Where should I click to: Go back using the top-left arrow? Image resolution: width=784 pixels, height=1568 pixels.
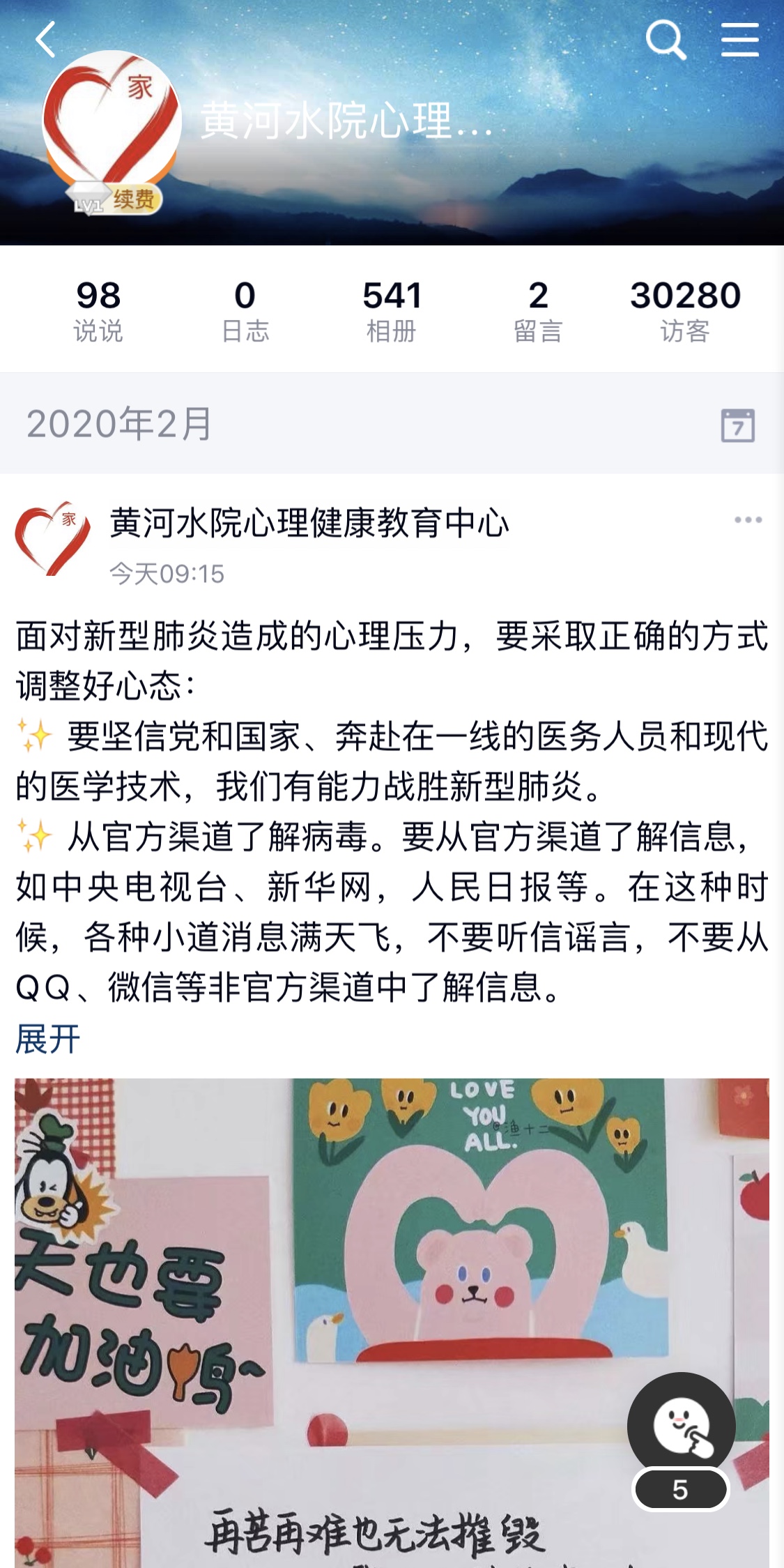tap(46, 39)
